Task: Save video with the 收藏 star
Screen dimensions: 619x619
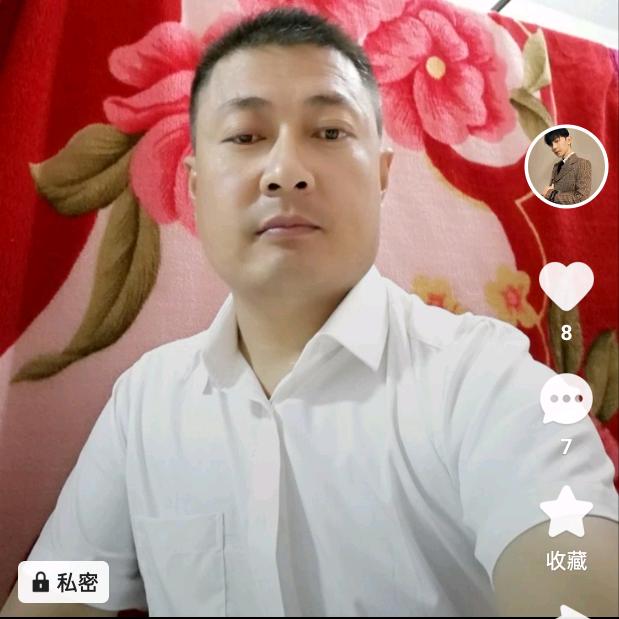Action: click(x=566, y=512)
